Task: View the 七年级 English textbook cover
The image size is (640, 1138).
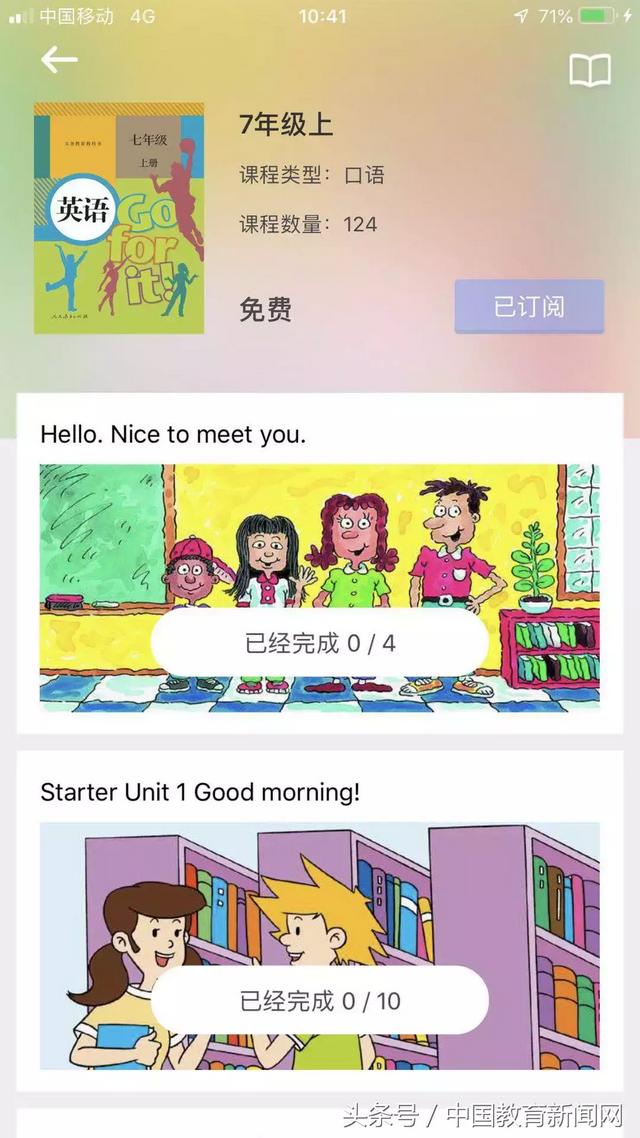Action: 119,218
